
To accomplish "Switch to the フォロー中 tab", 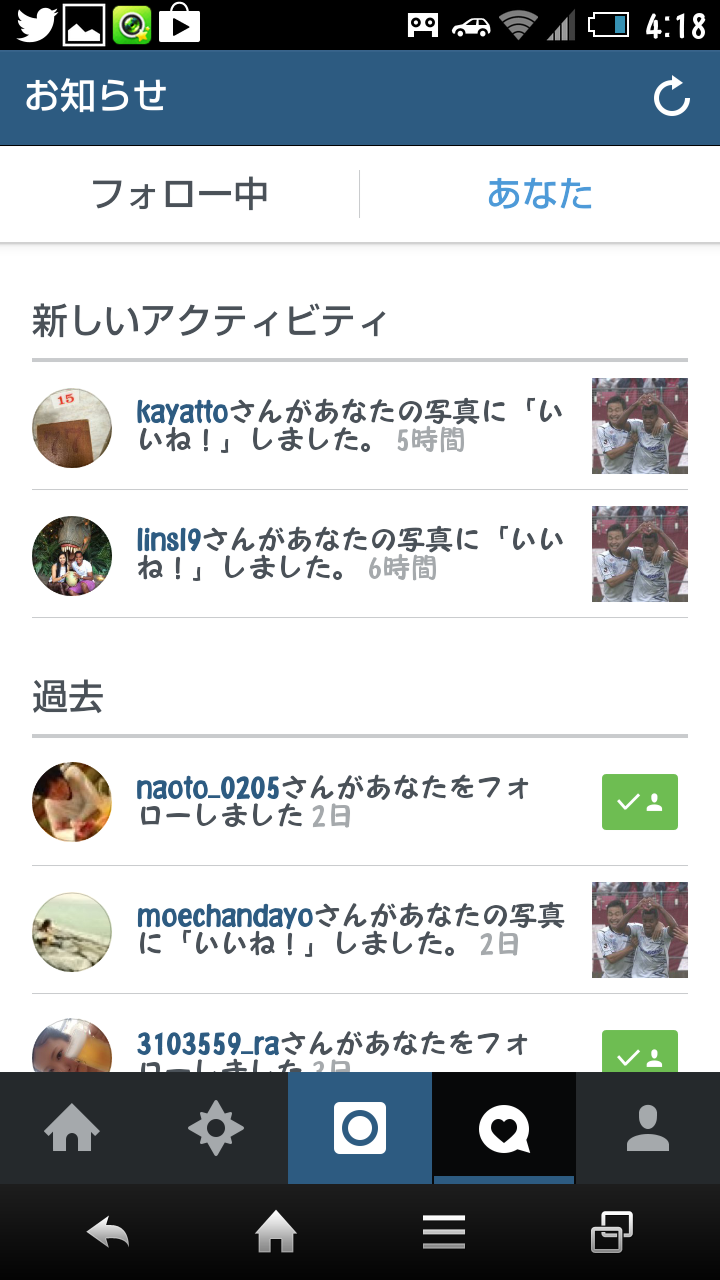I will (180, 194).
